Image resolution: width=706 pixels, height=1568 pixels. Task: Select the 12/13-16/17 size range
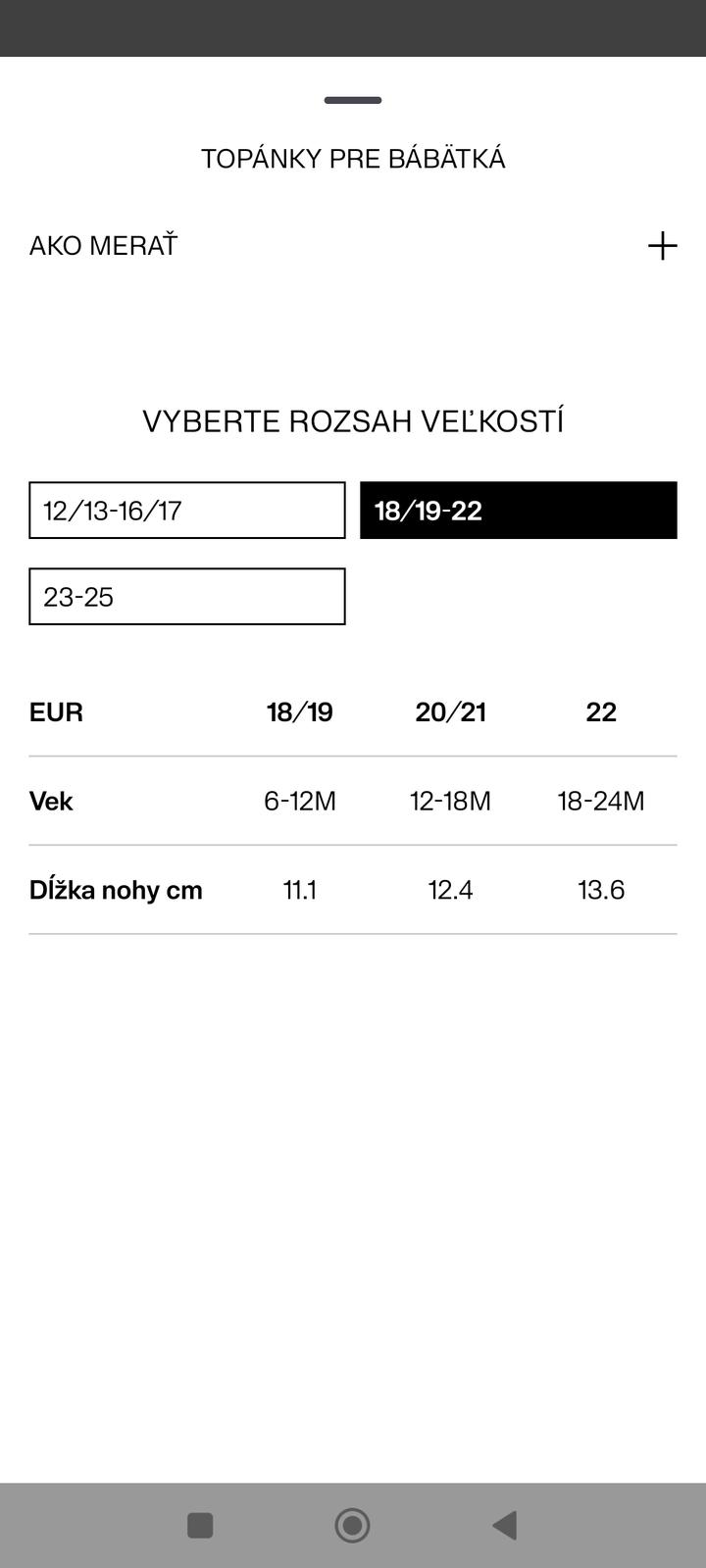tap(187, 510)
